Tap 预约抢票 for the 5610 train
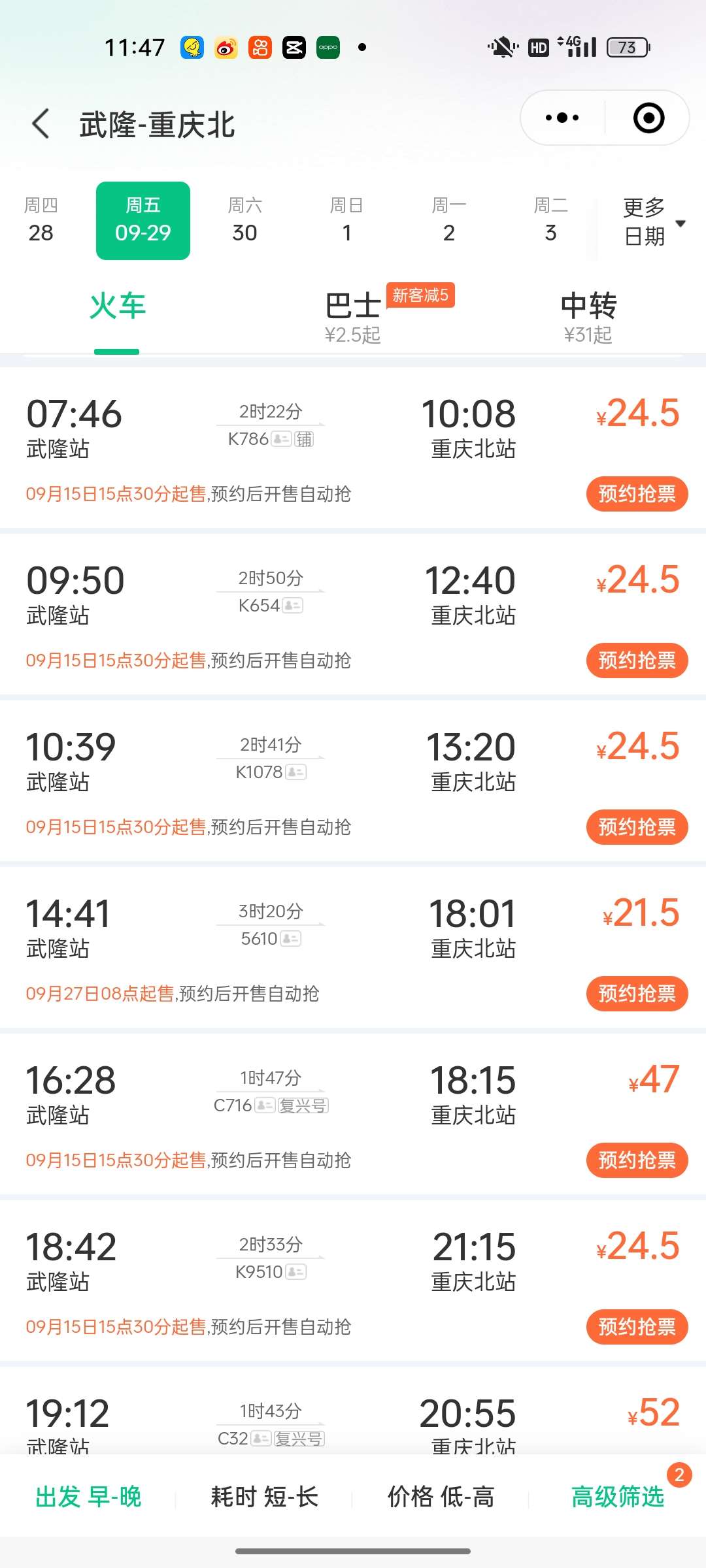 (637, 994)
